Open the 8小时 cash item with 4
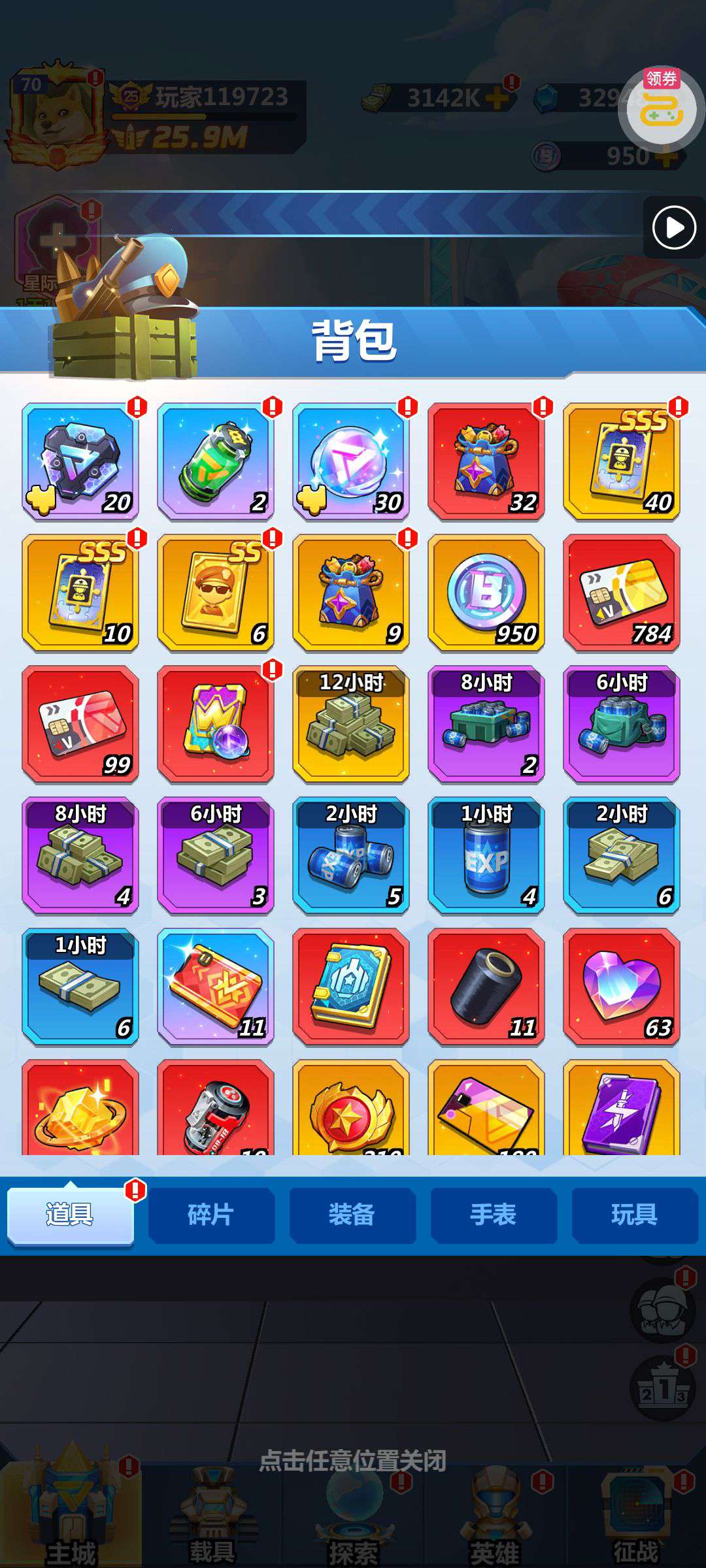 pyautogui.click(x=80, y=855)
